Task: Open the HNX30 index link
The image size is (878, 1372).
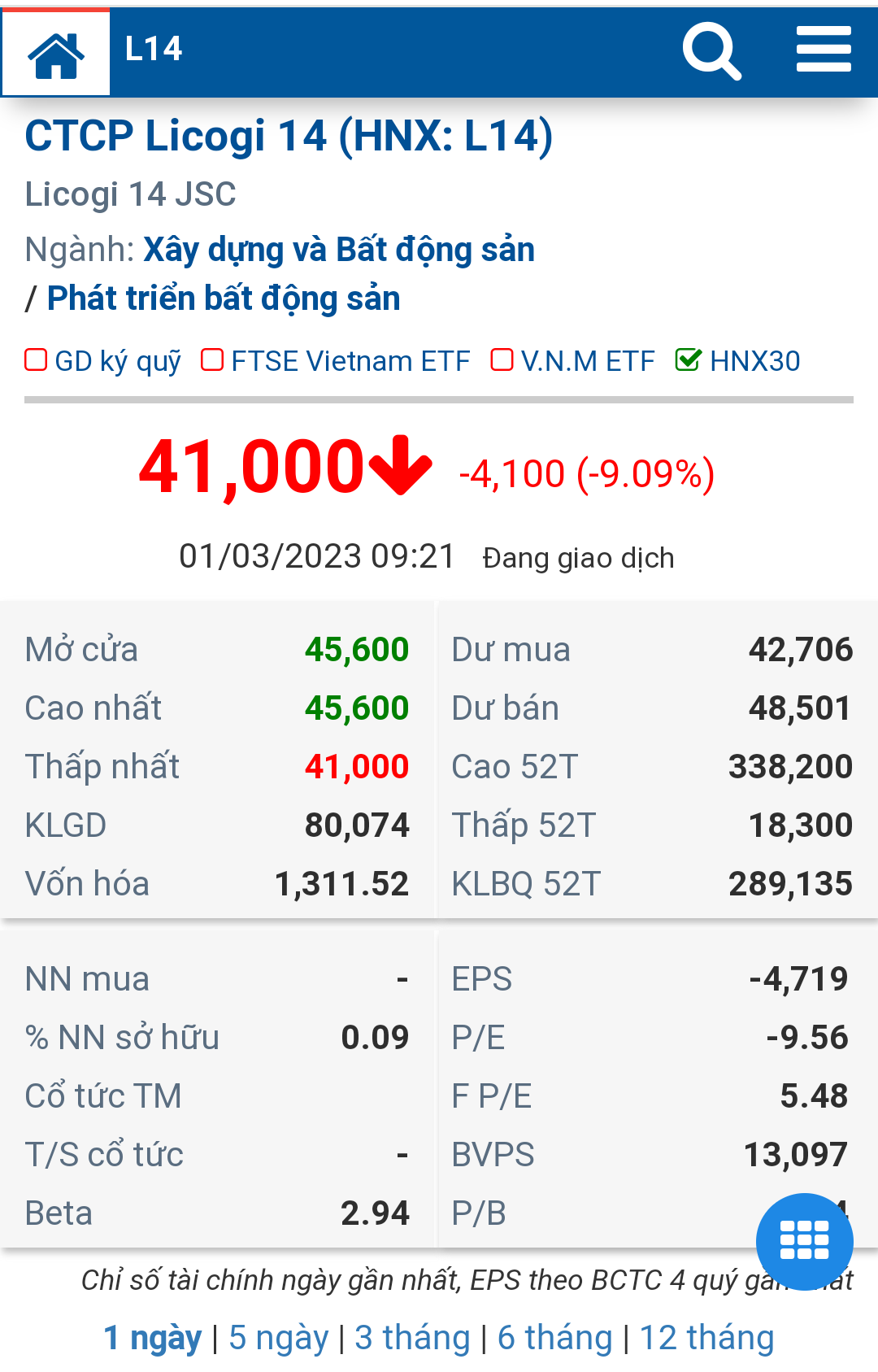Action: click(x=753, y=360)
